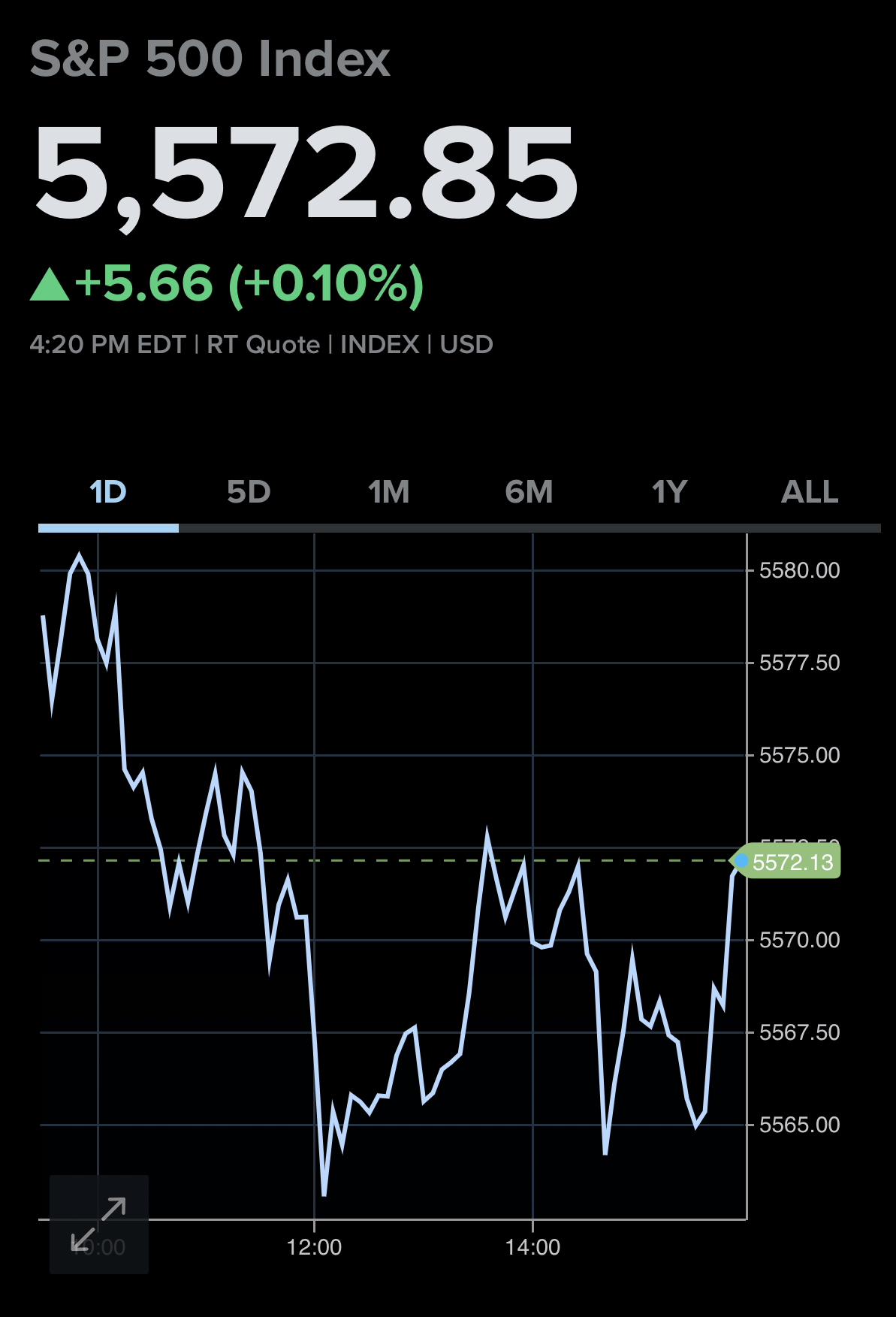Image resolution: width=896 pixels, height=1317 pixels.
Task: Show ALL historical chart data
Action: point(810,492)
